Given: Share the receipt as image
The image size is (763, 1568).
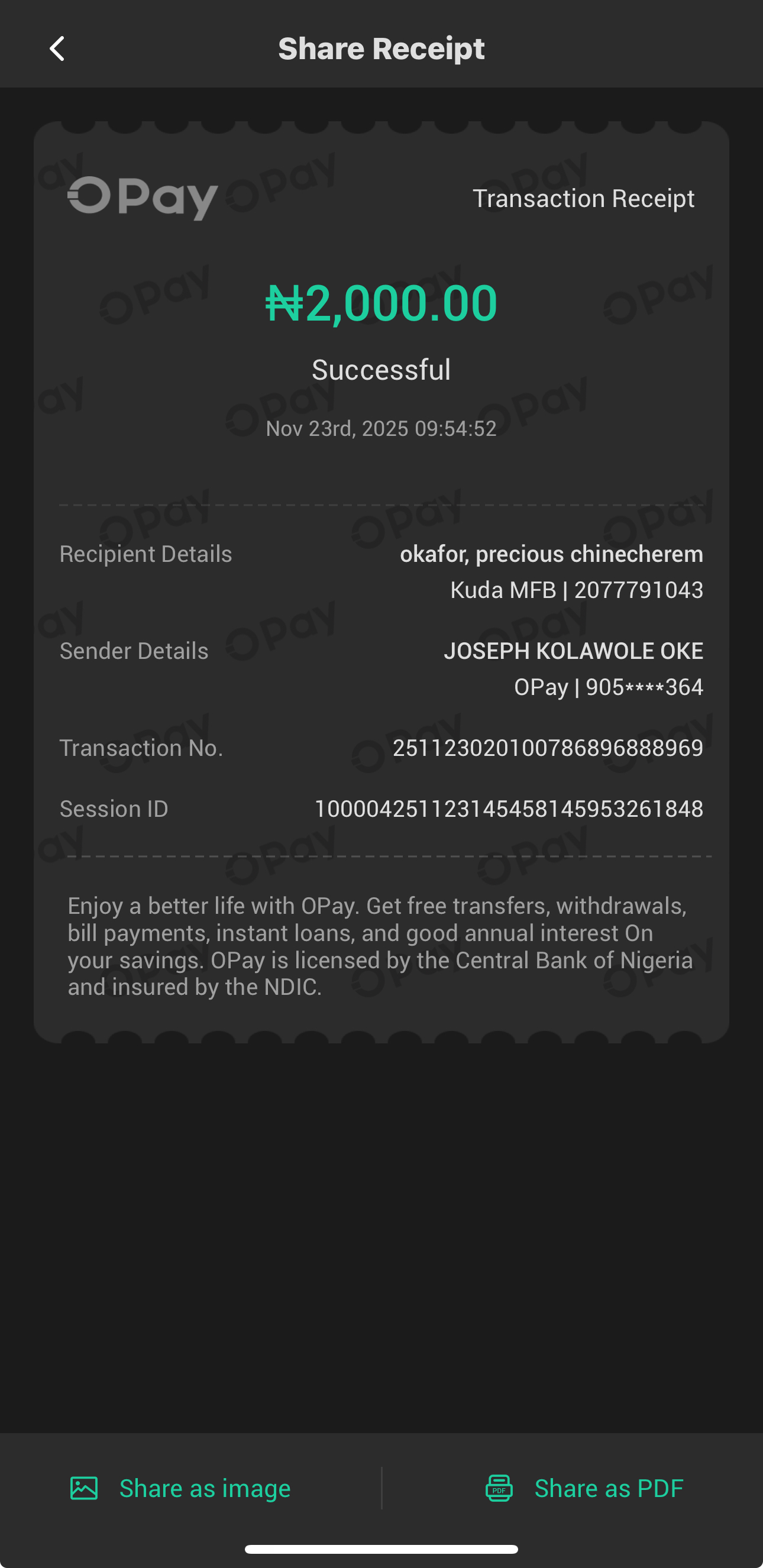Looking at the screenshot, I should pyautogui.click(x=181, y=1488).
